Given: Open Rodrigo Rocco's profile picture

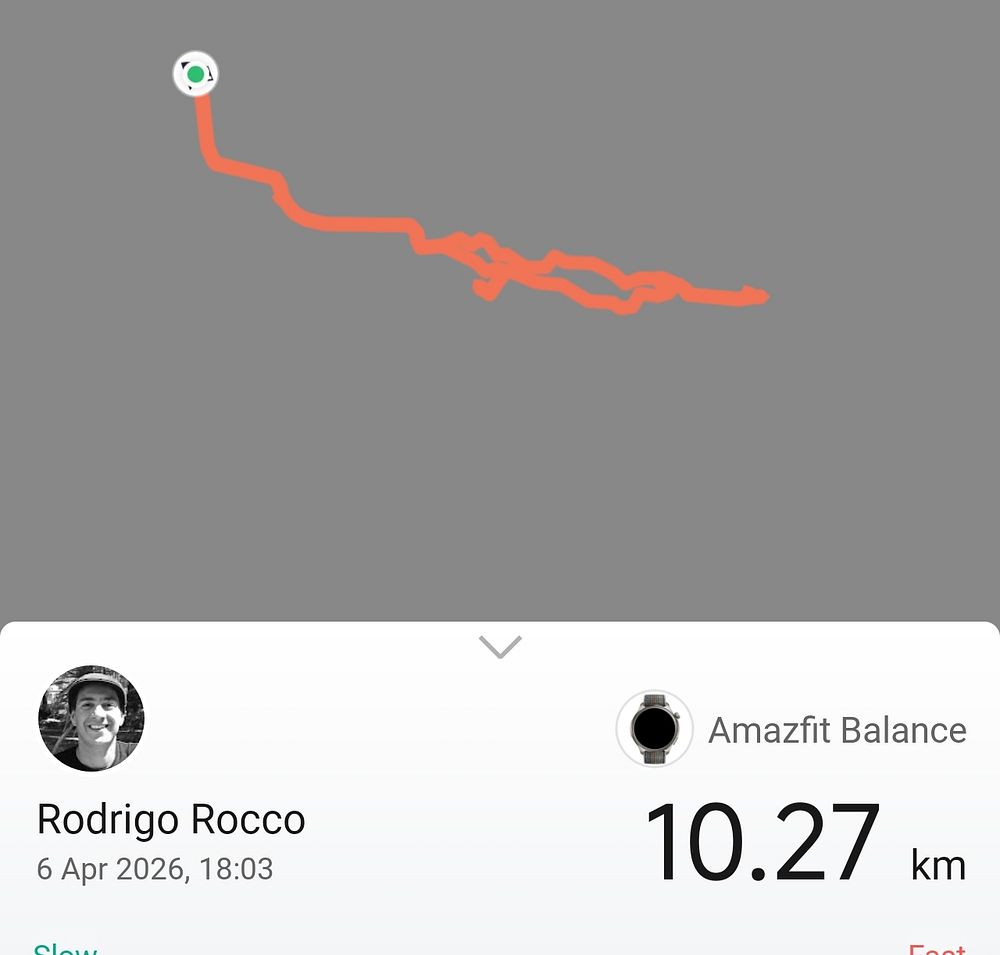Looking at the screenshot, I should (91, 718).
